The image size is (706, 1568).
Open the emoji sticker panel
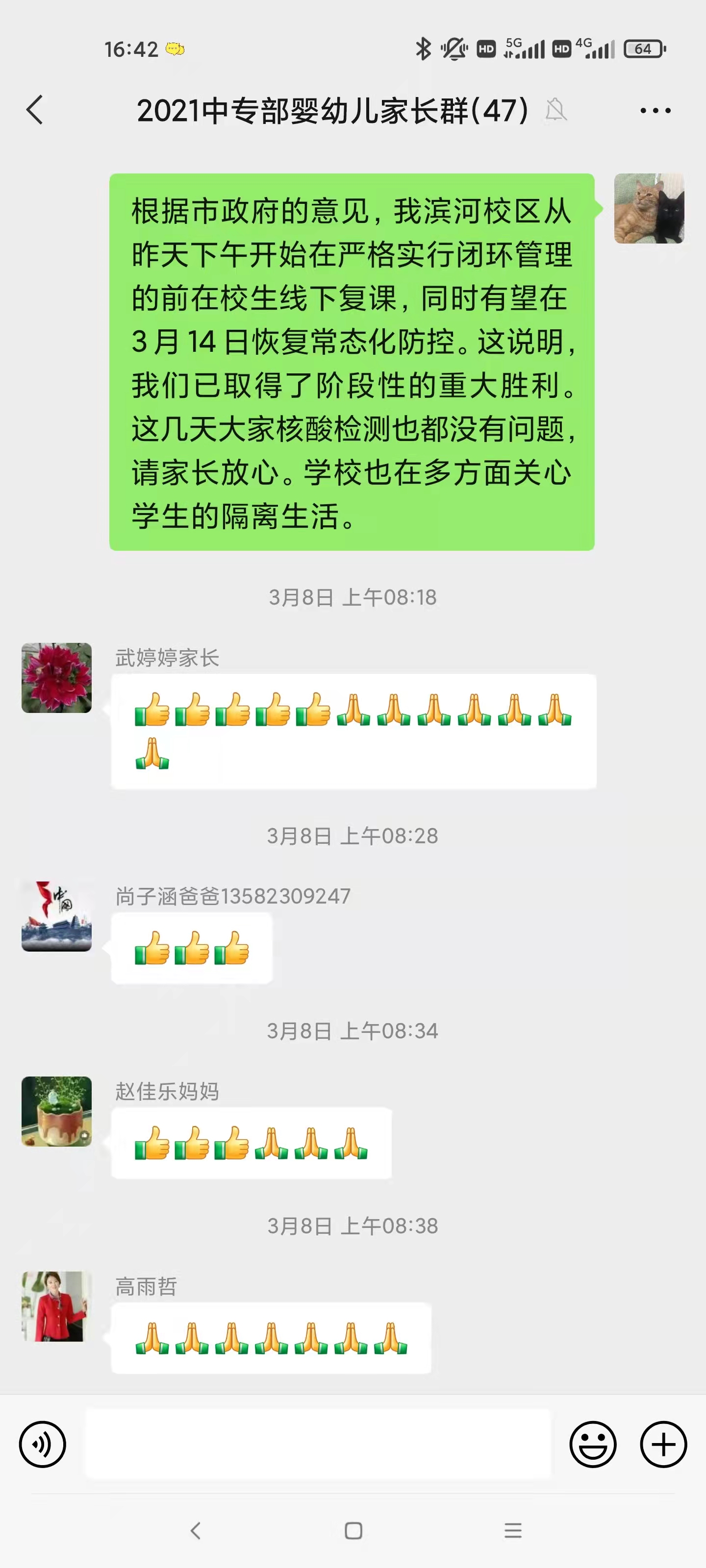592,1444
